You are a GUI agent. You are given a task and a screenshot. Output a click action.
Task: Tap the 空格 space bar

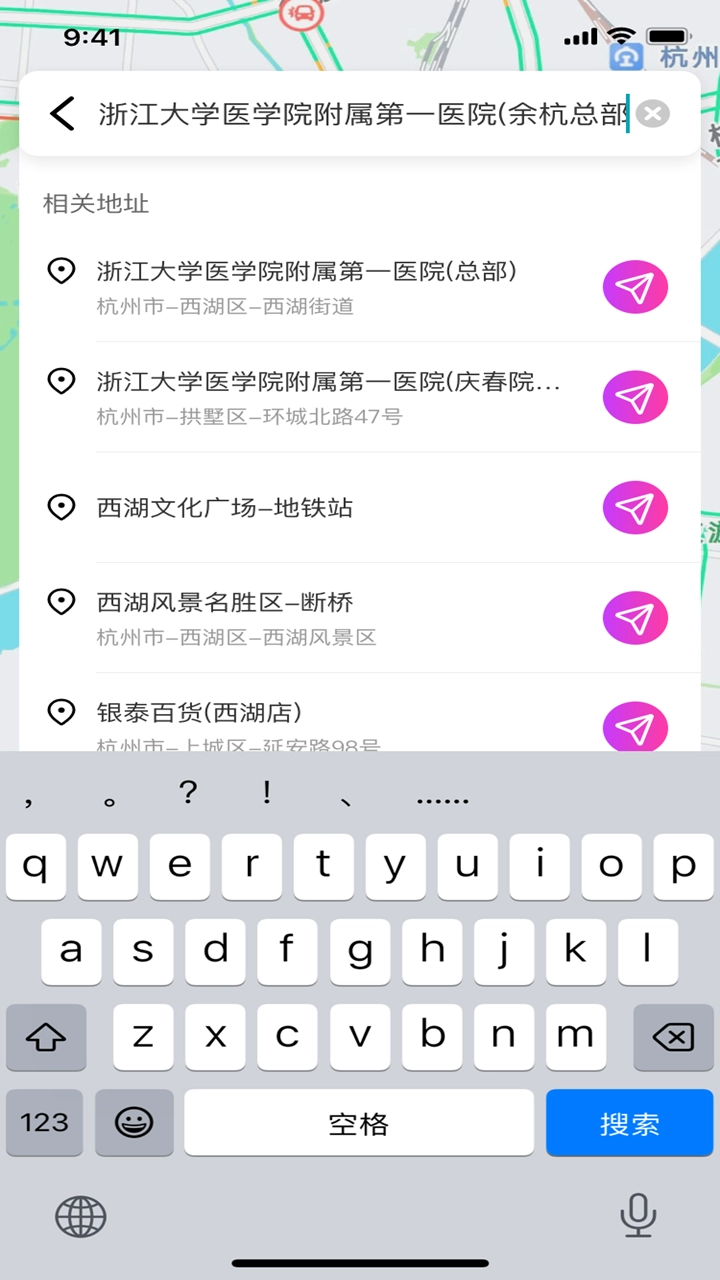click(359, 1123)
